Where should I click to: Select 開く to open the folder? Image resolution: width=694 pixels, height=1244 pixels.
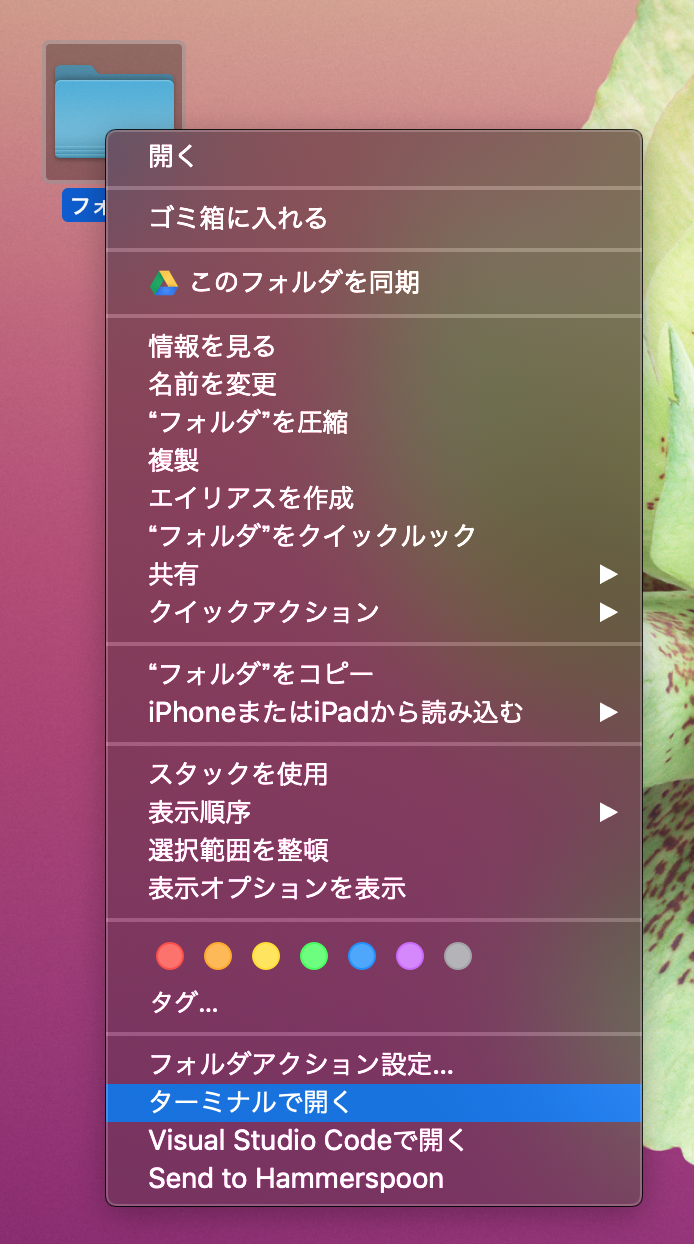pos(172,157)
